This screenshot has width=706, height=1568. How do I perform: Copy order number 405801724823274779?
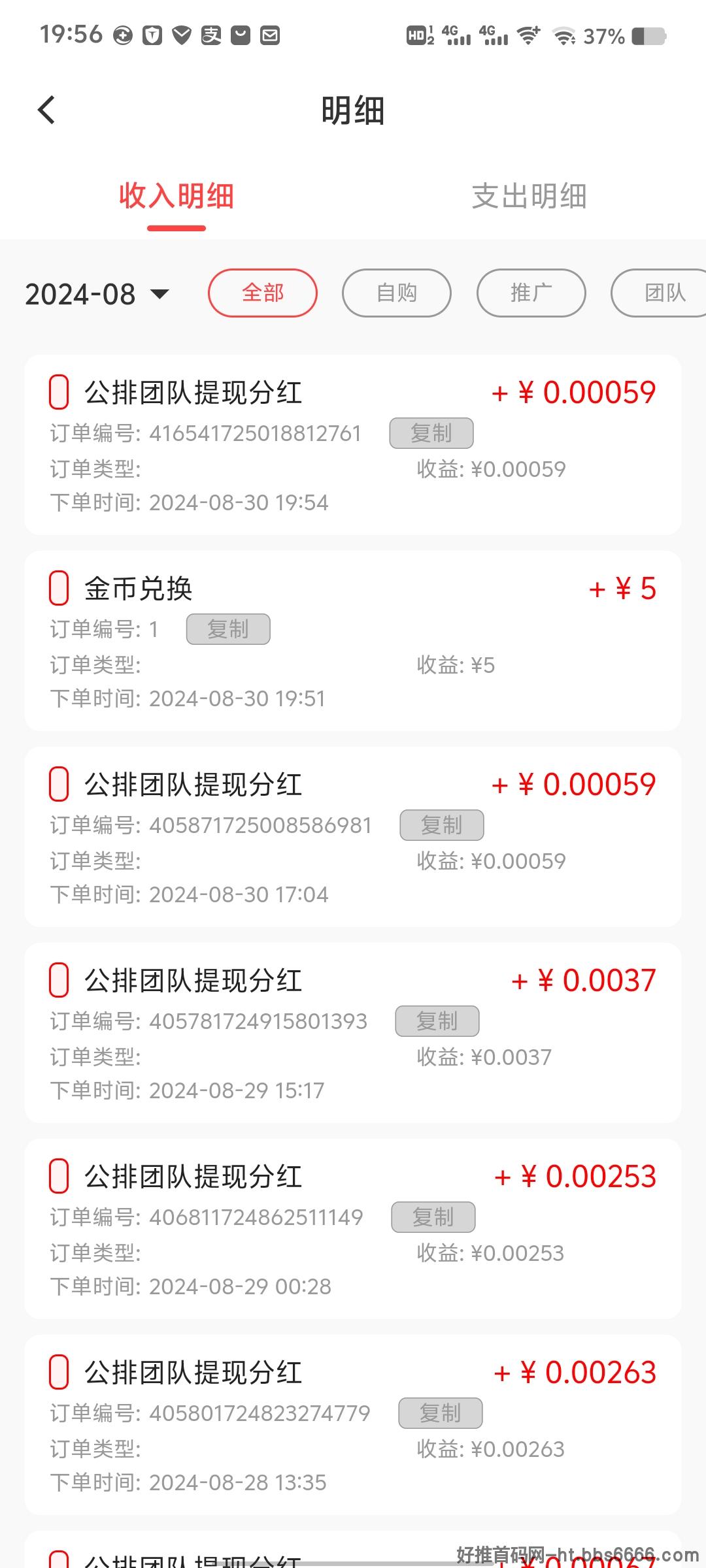[x=441, y=1413]
